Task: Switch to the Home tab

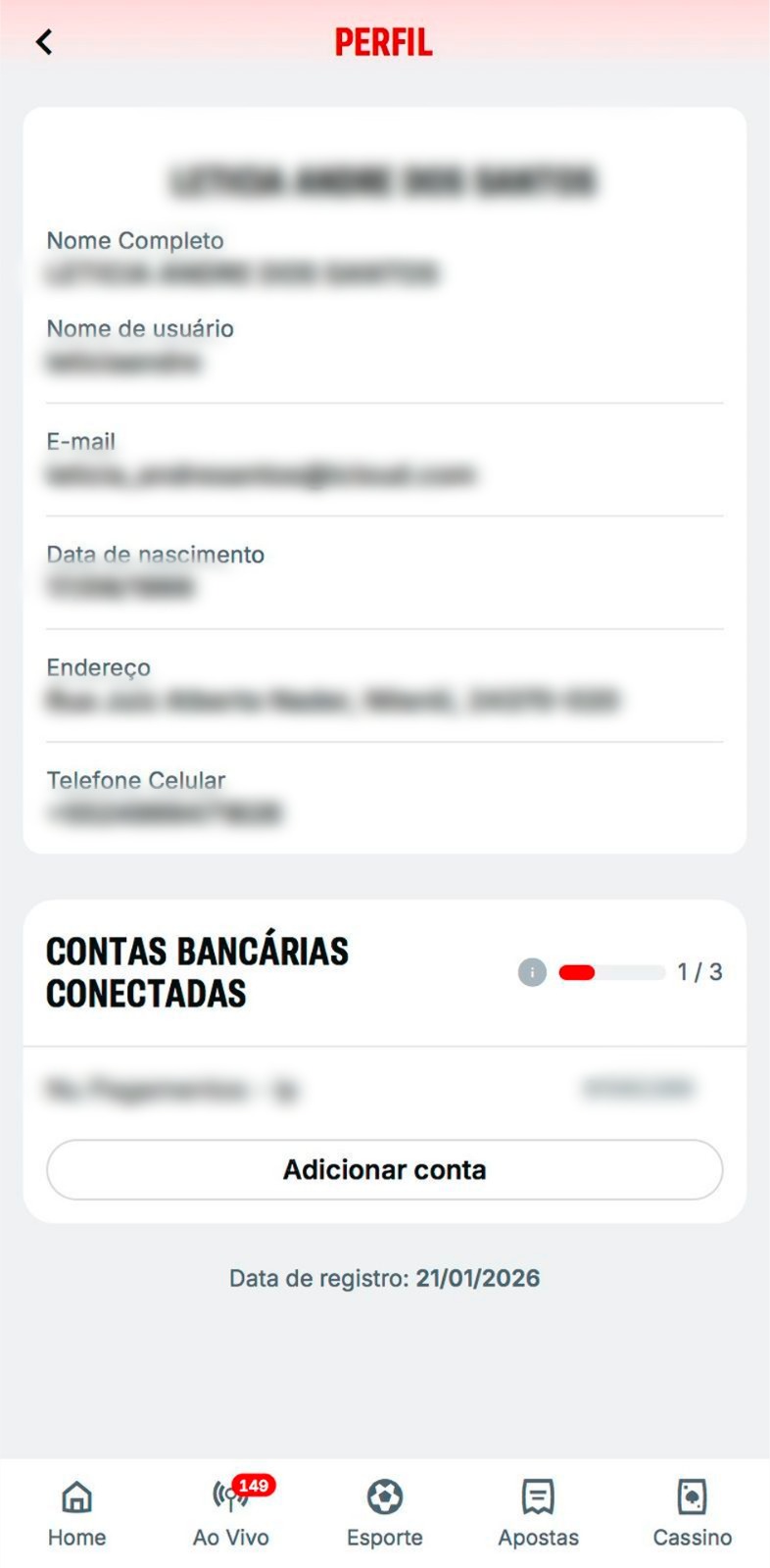Action: click(76, 1513)
